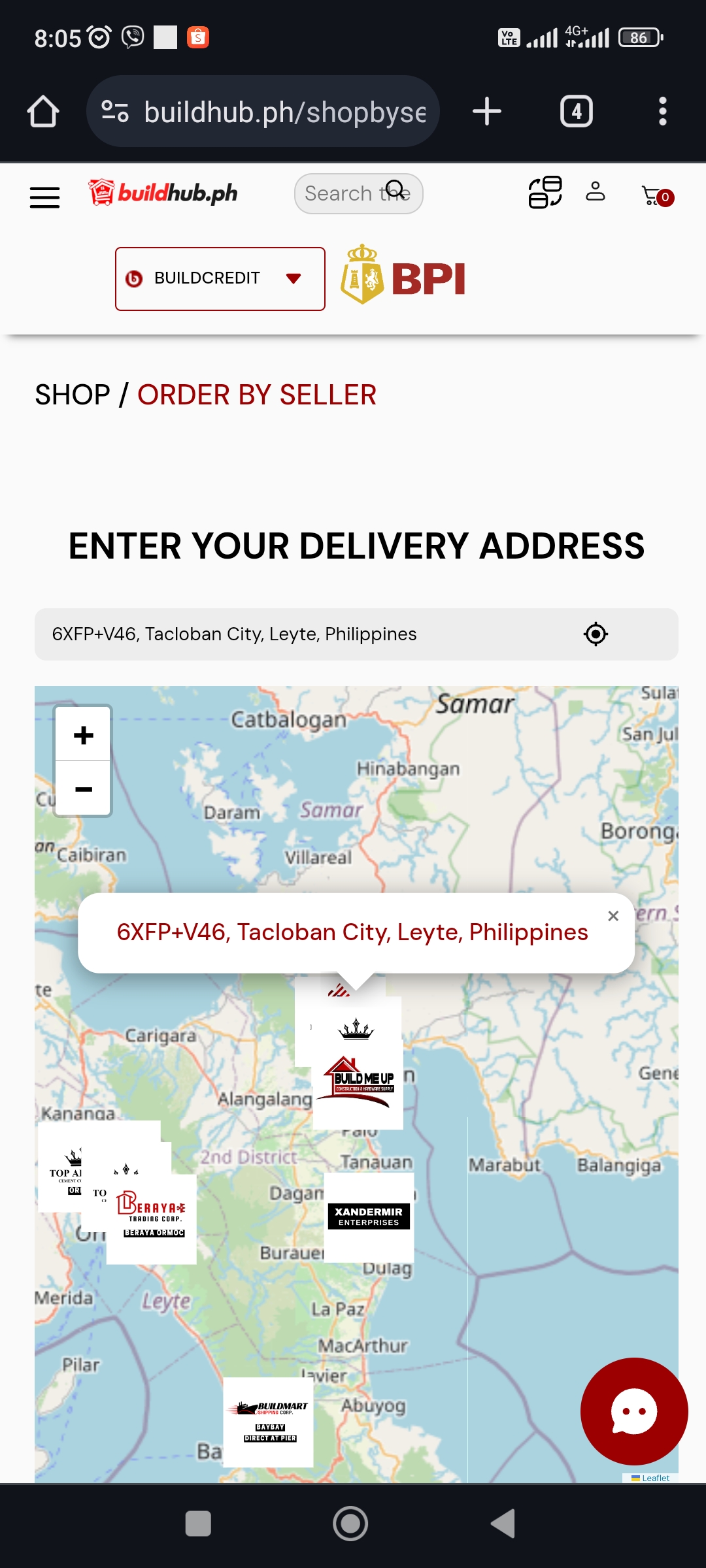Zoom out on the map
The image size is (706, 1568).
(x=83, y=789)
